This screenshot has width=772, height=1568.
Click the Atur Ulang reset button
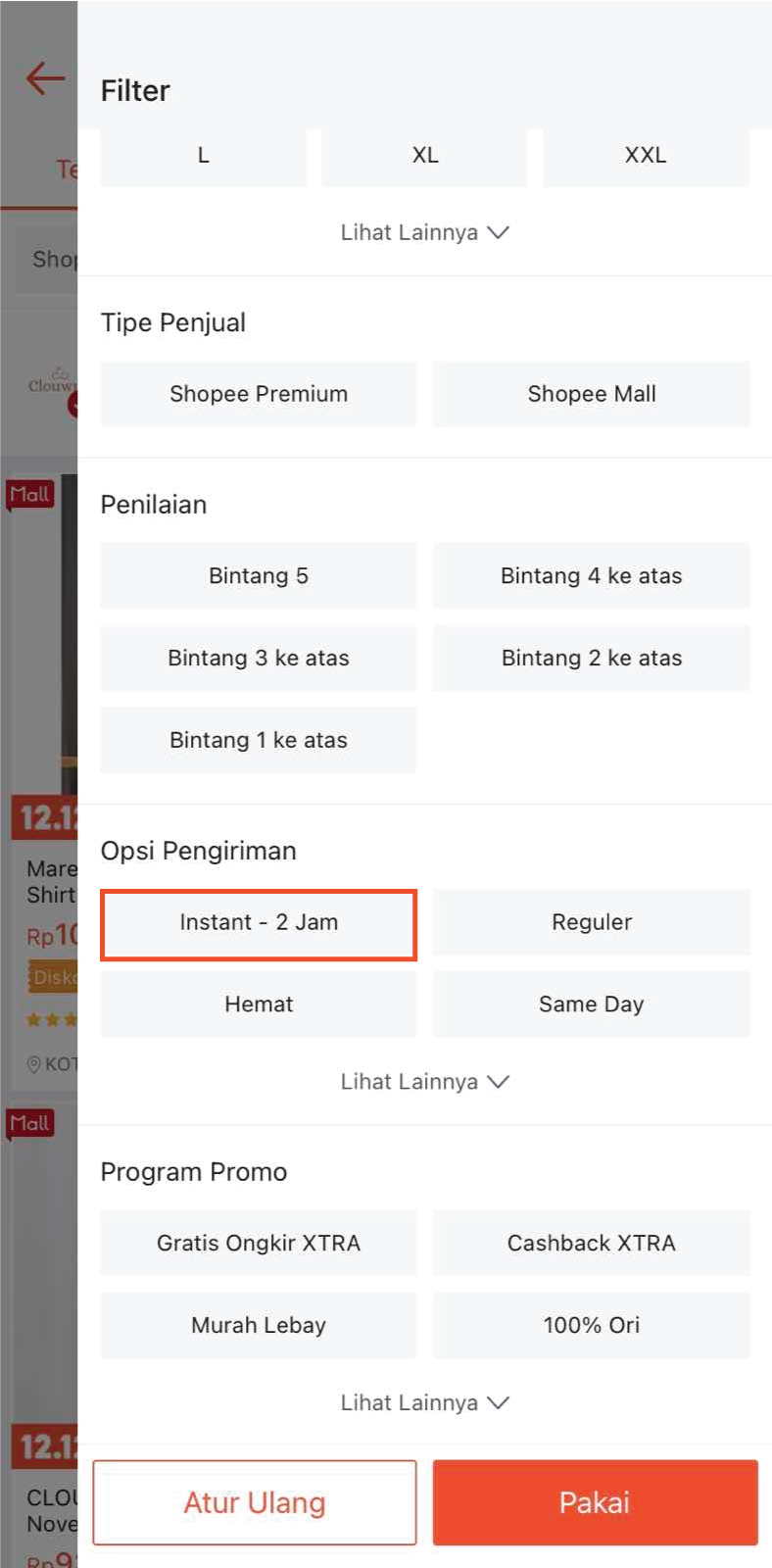[254, 1502]
